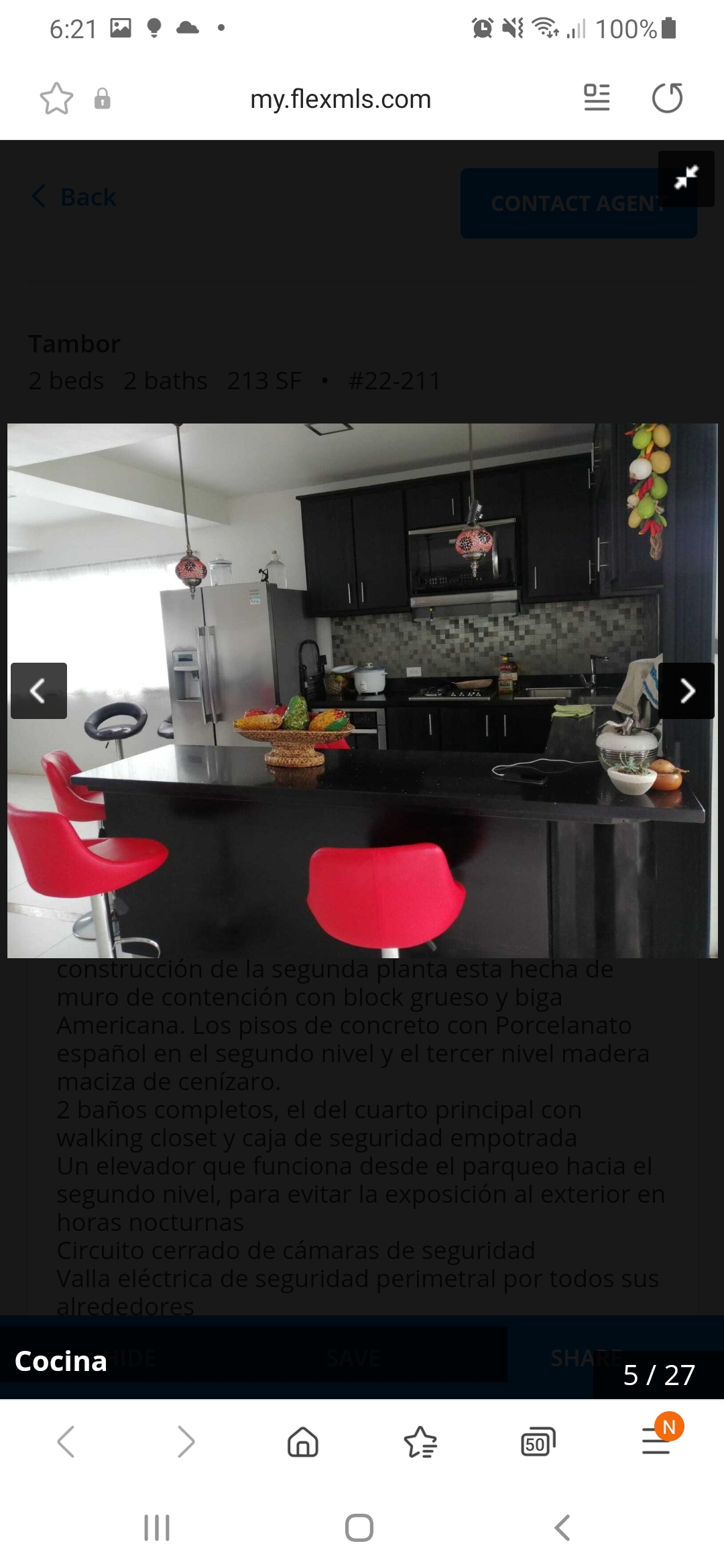Show the next listing photo
724x1568 pixels.
(x=686, y=691)
